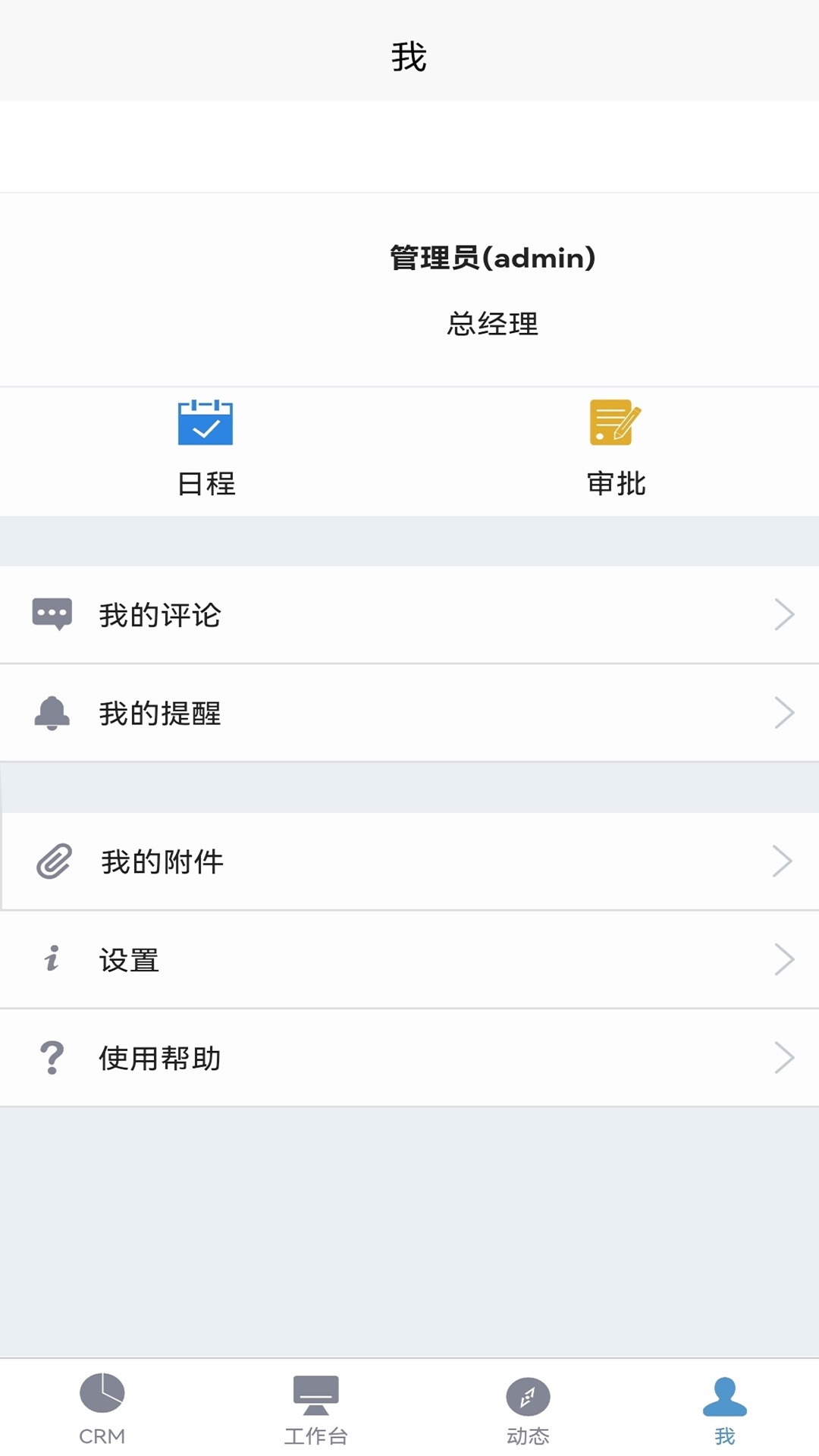Viewport: 819px width, 1456px height.
Task: Click the info icon beside 设置
Action: coord(52,959)
